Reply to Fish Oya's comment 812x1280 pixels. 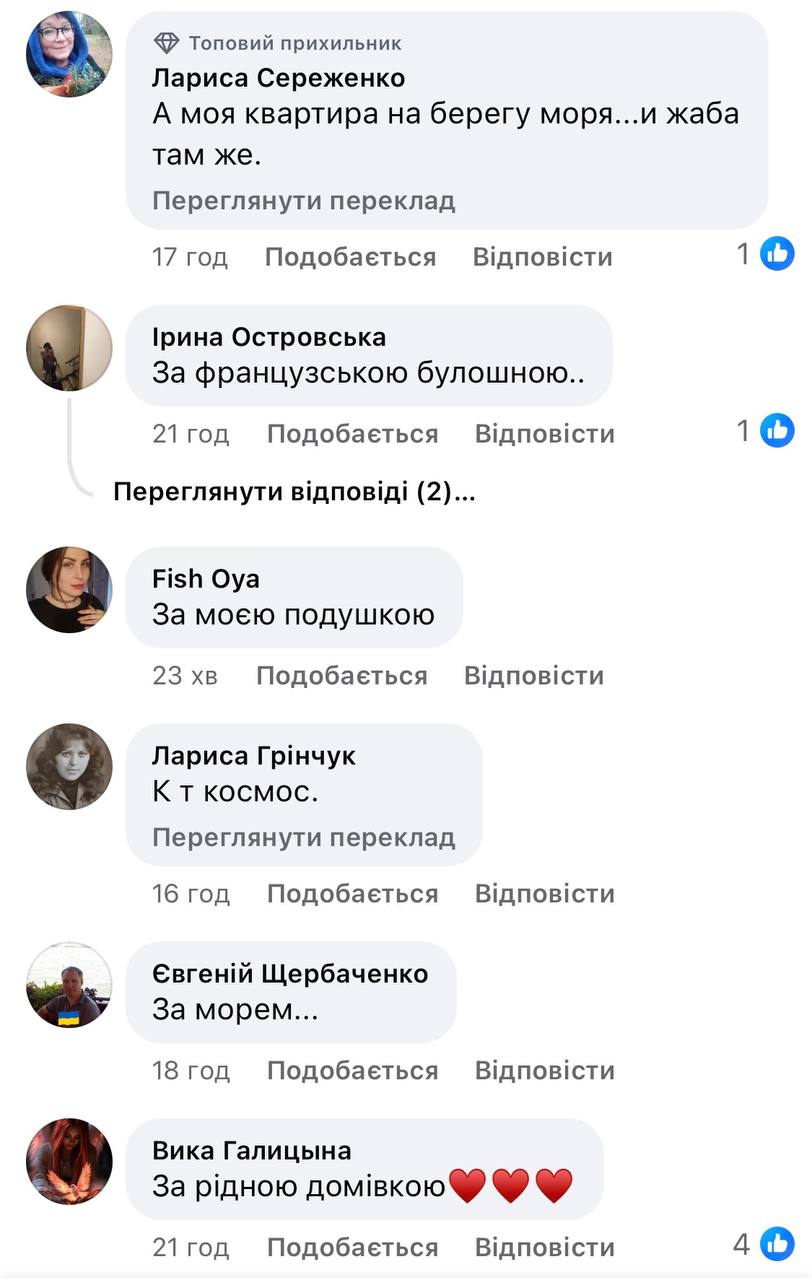tap(533, 676)
